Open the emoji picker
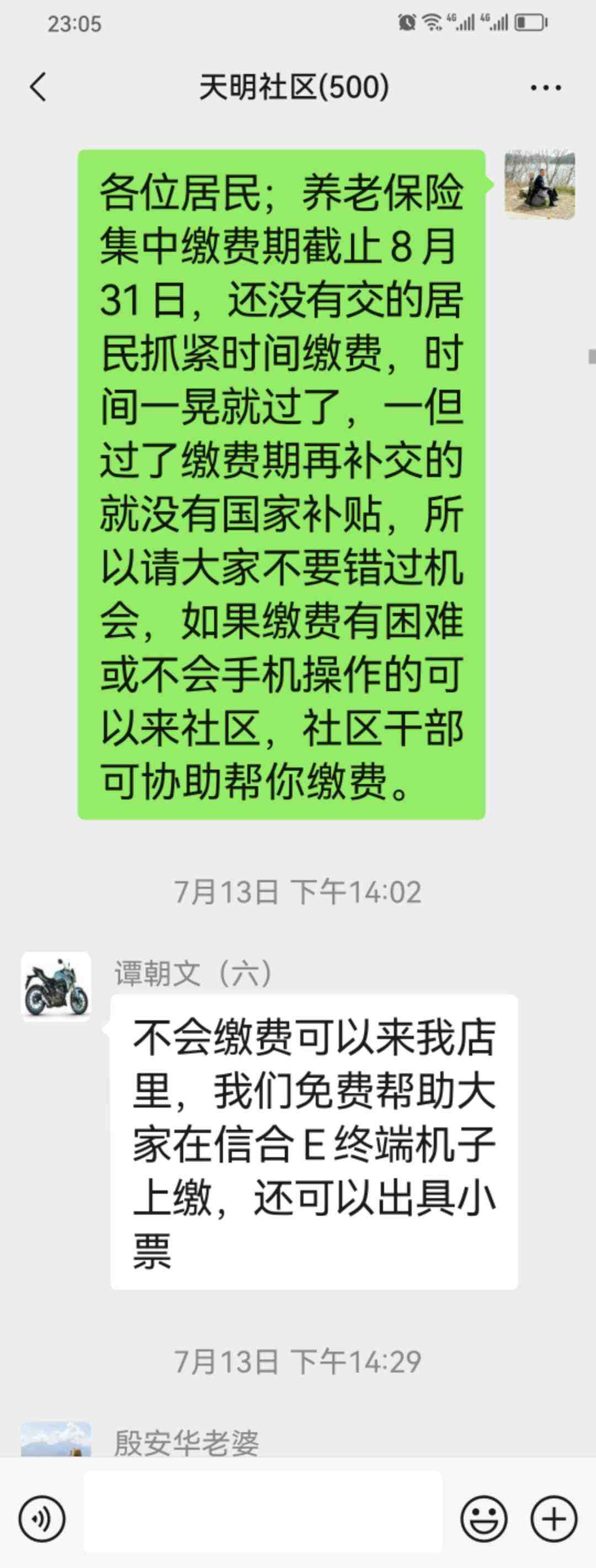Viewport: 596px width, 1568px height. pos(483,1519)
